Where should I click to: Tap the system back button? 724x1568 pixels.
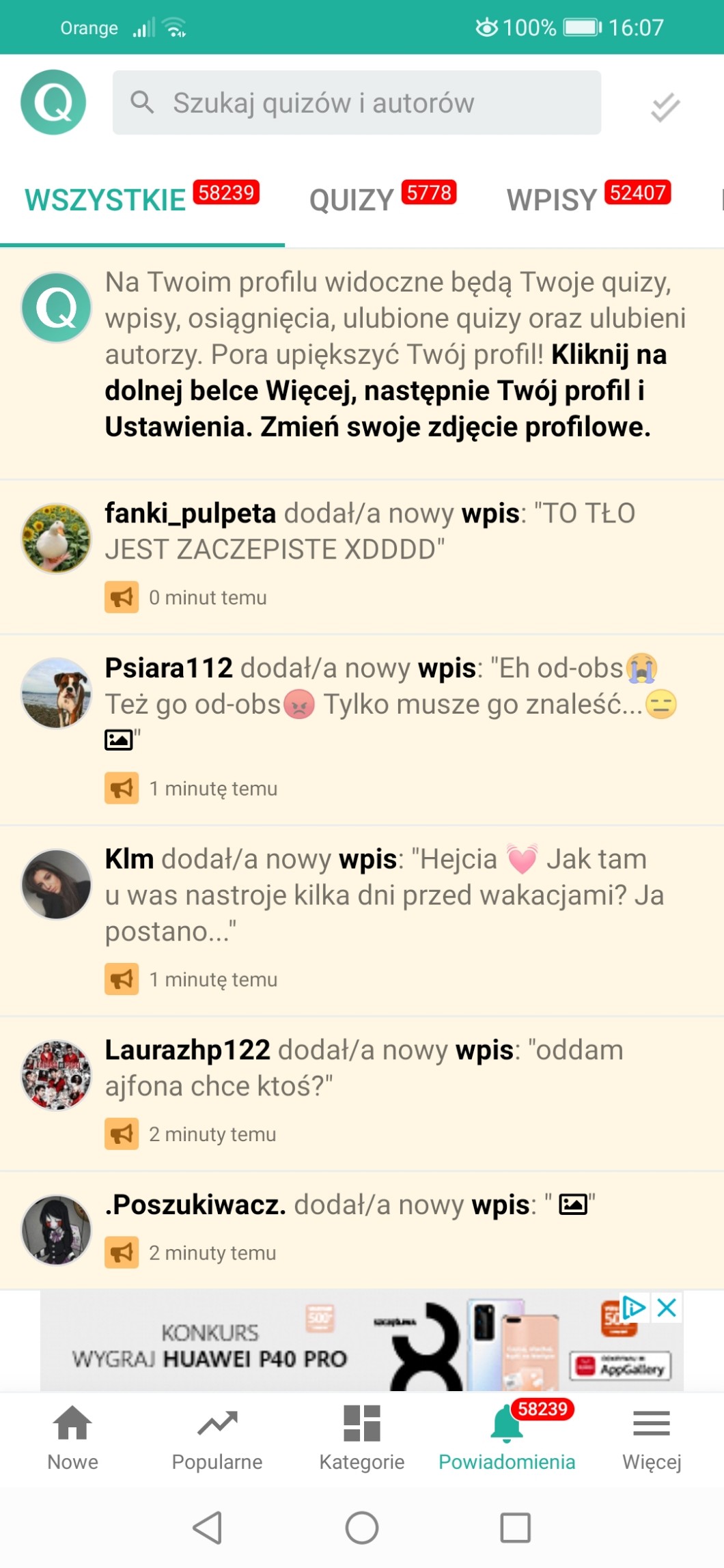pyautogui.click(x=208, y=1528)
